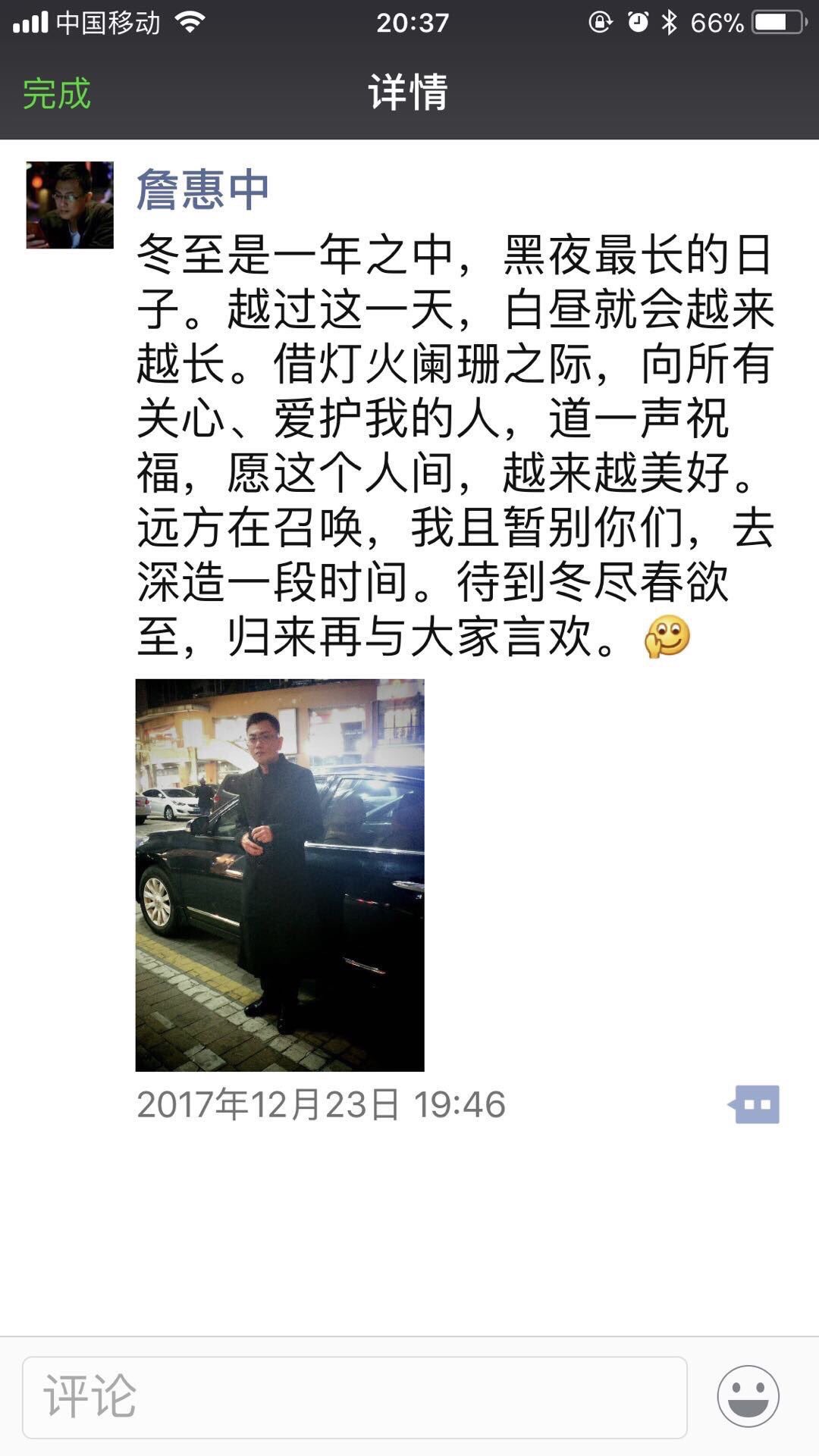819x1456 pixels.
Task: Open the emoji picker
Action: 748,1397
